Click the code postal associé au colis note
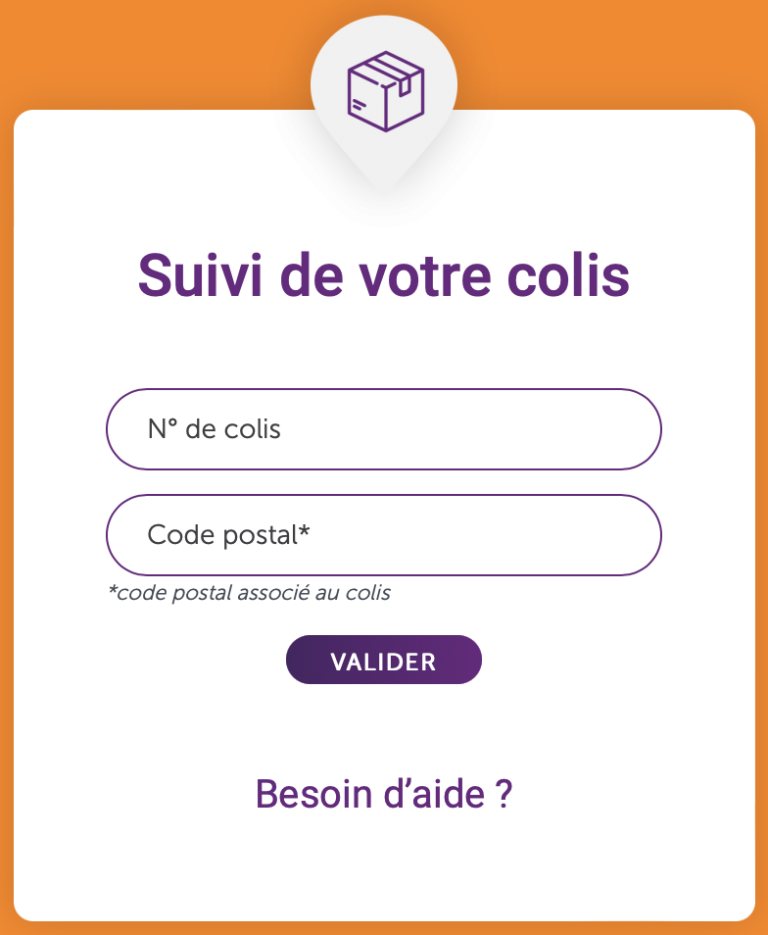This screenshot has height=935, width=768. 250,592
